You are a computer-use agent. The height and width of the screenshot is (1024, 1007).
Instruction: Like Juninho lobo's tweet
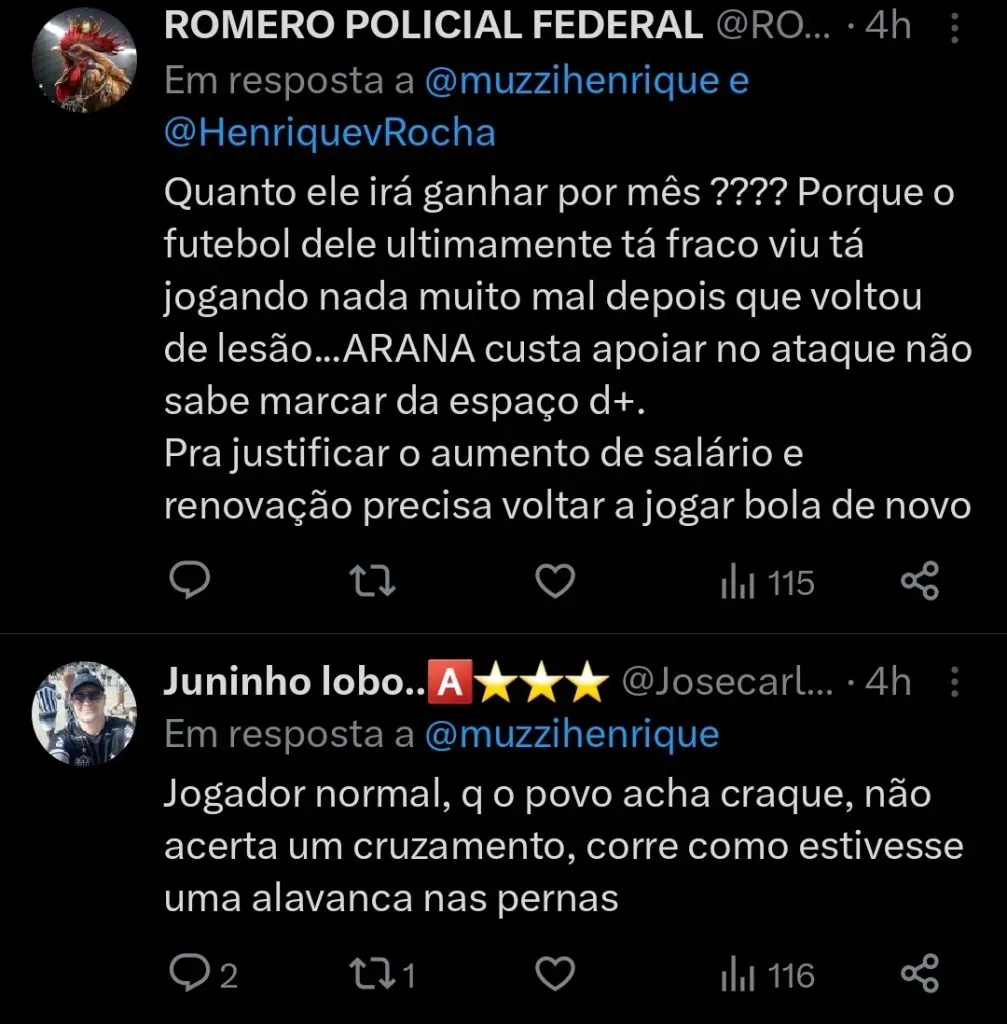(555, 973)
